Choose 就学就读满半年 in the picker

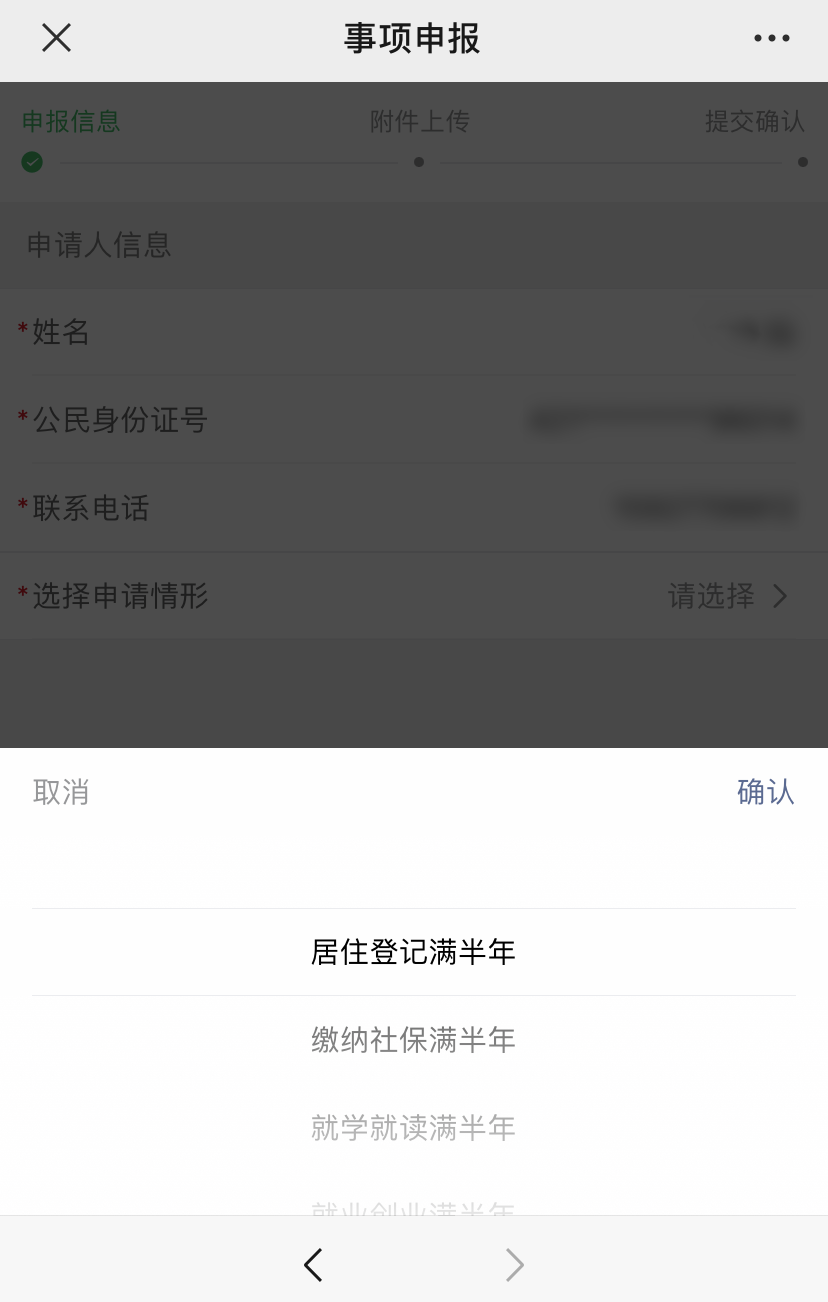click(413, 1128)
